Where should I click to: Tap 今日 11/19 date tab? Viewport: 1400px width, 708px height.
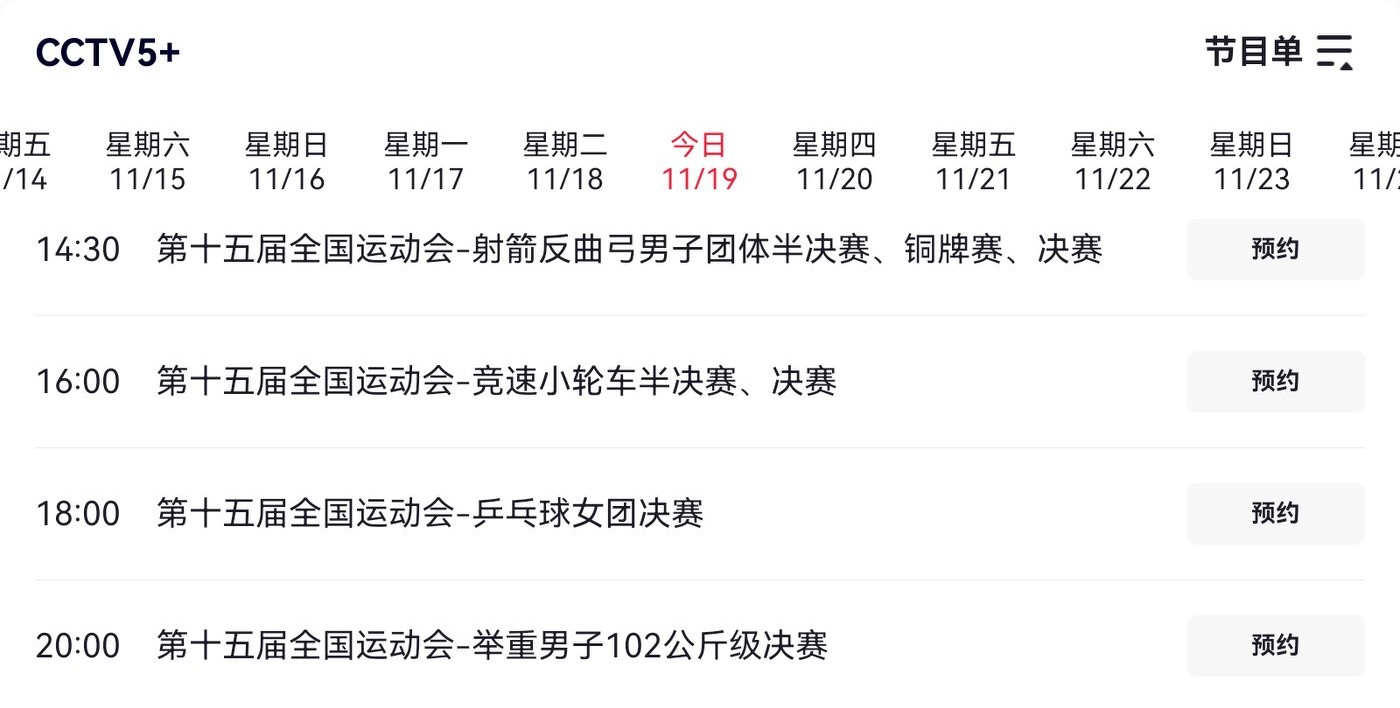coord(699,162)
